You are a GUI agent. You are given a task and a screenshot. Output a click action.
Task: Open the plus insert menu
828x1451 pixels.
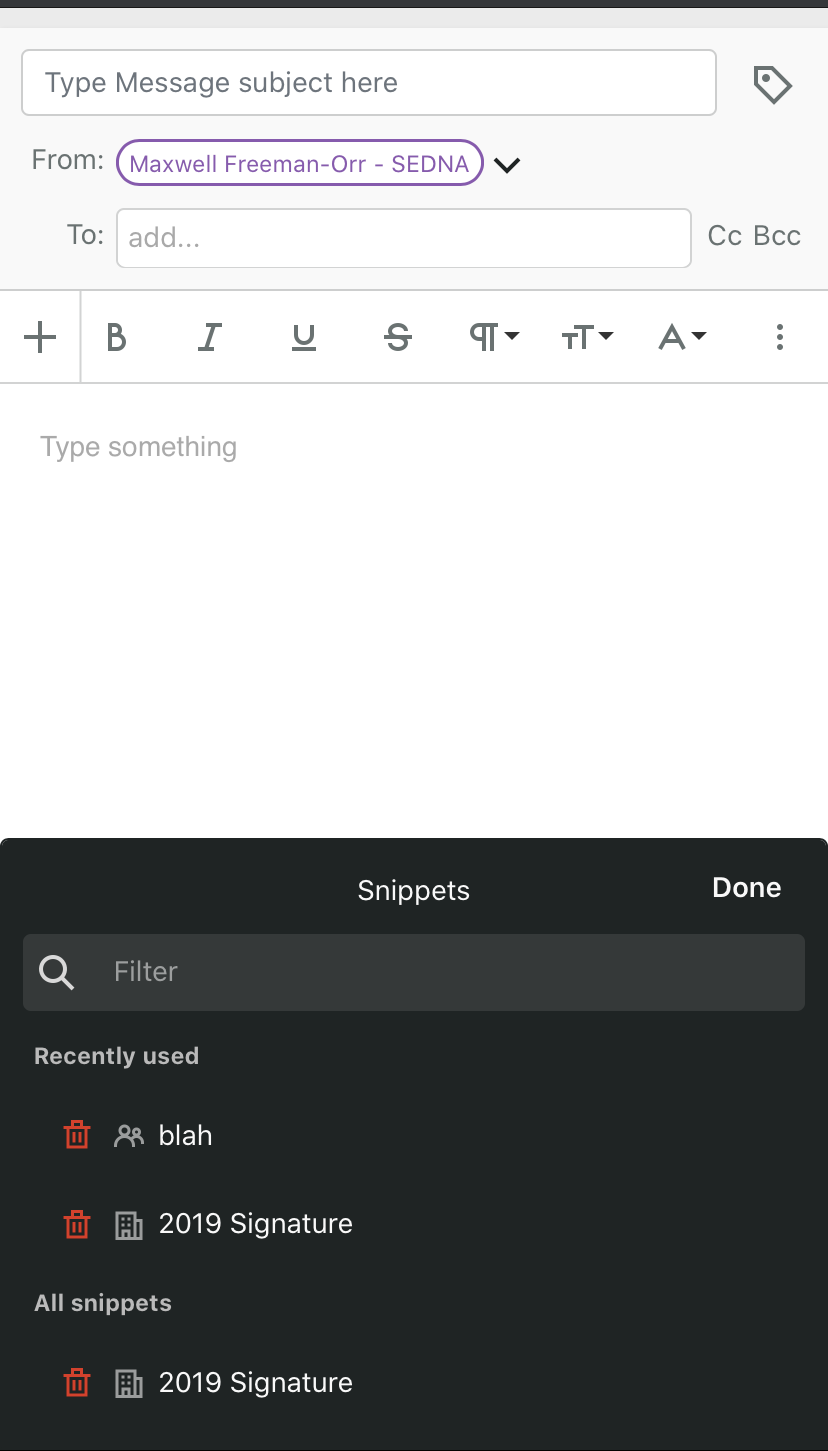[x=40, y=338]
